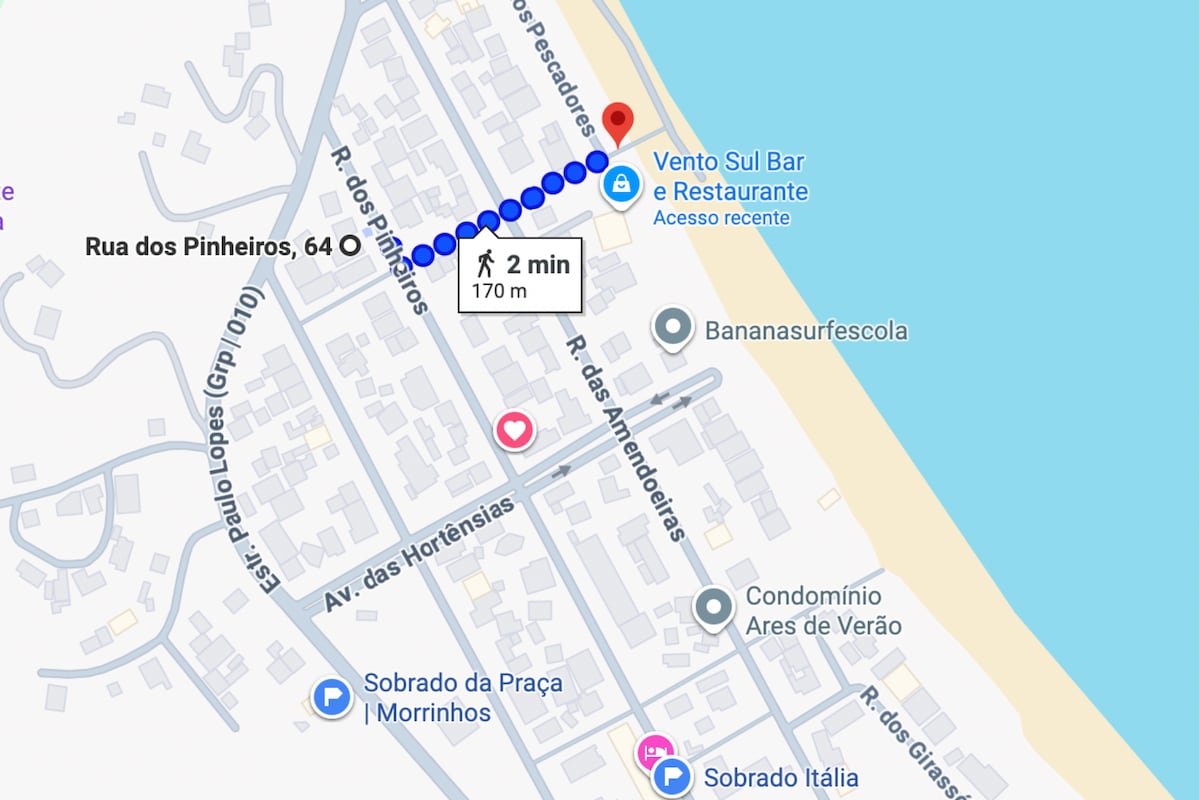The image size is (1200, 800).
Task: Select the Sobrado Itália parking marker
Action: coord(673,776)
